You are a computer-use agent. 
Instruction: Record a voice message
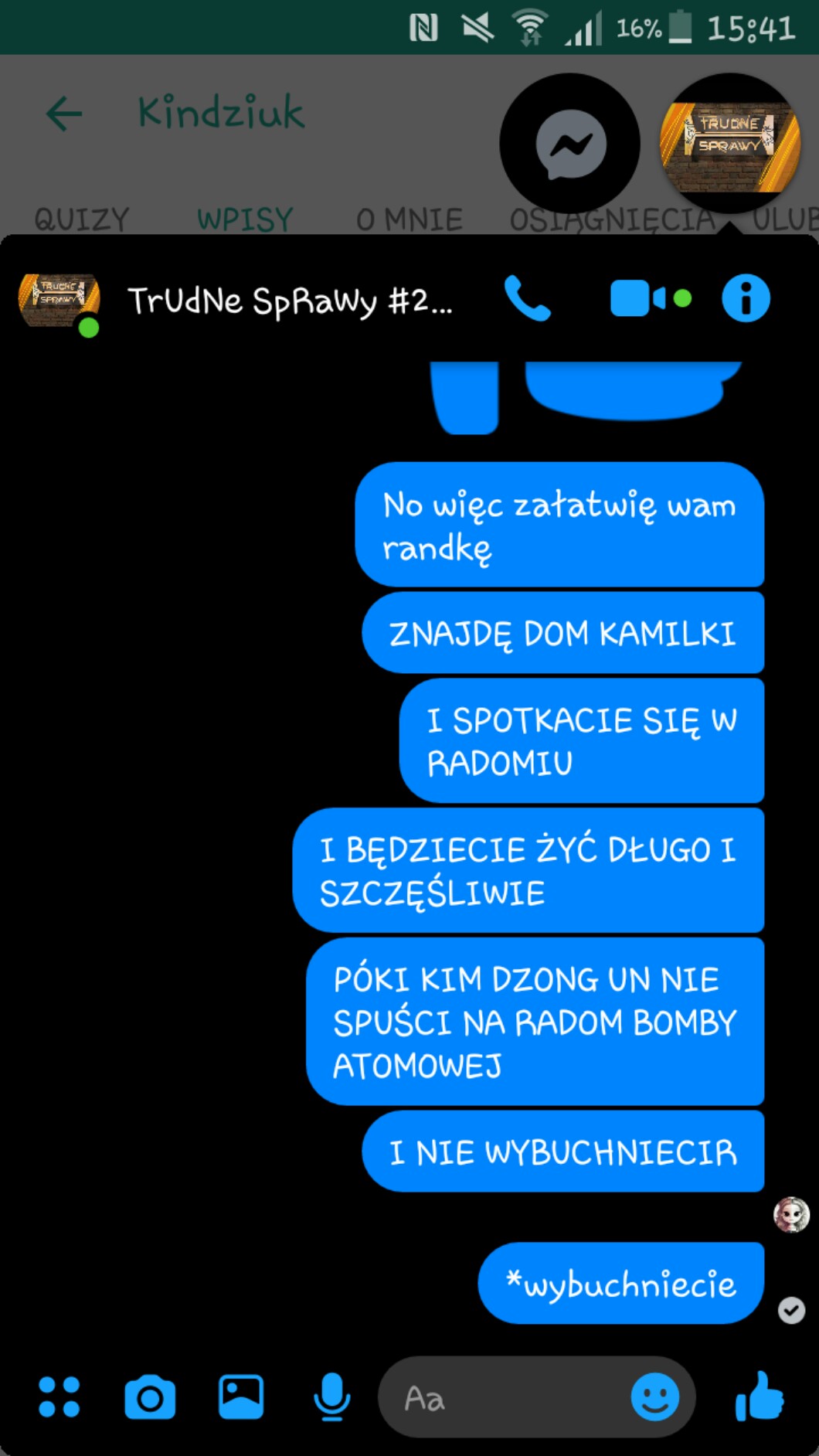pos(331,1397)
